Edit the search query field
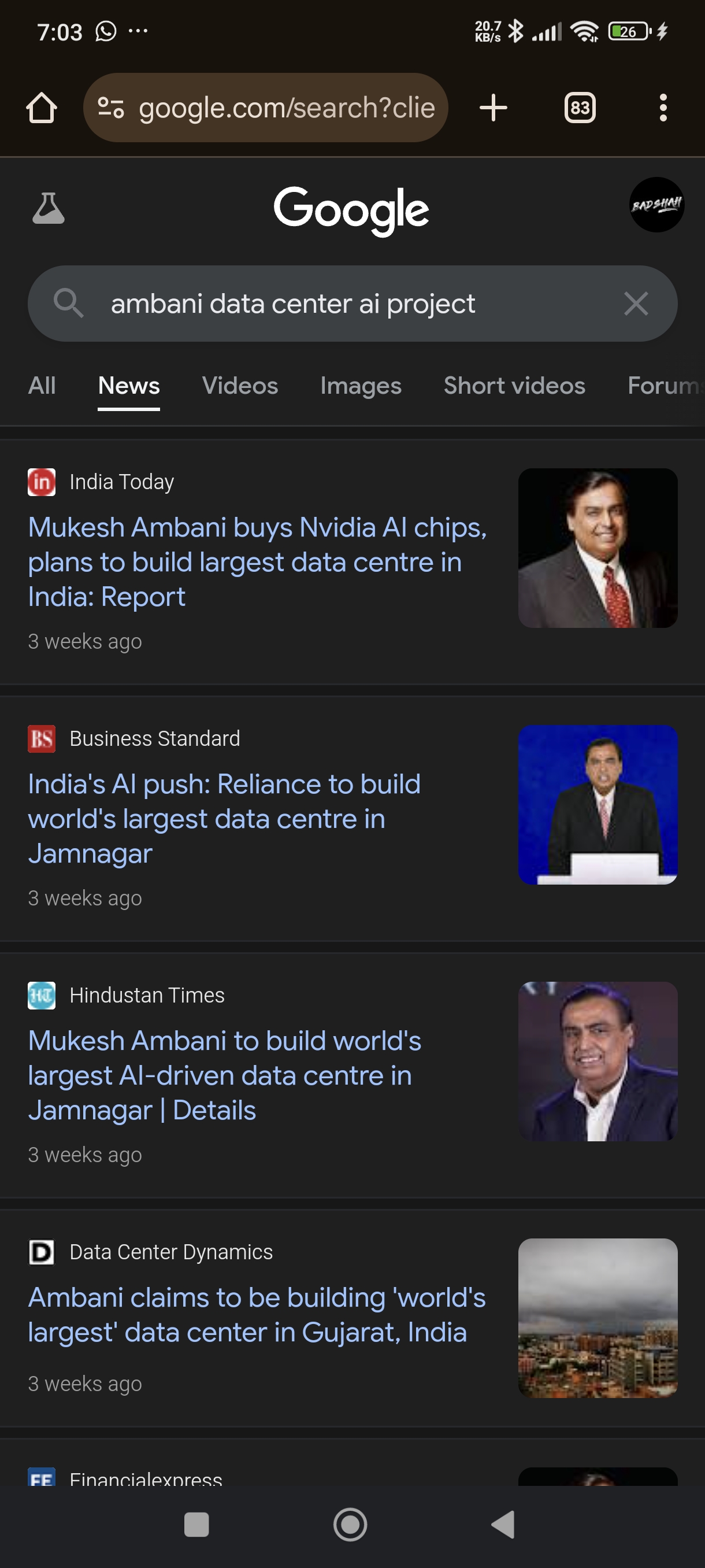Screen dimensions: 705x1568 [340, 303]
